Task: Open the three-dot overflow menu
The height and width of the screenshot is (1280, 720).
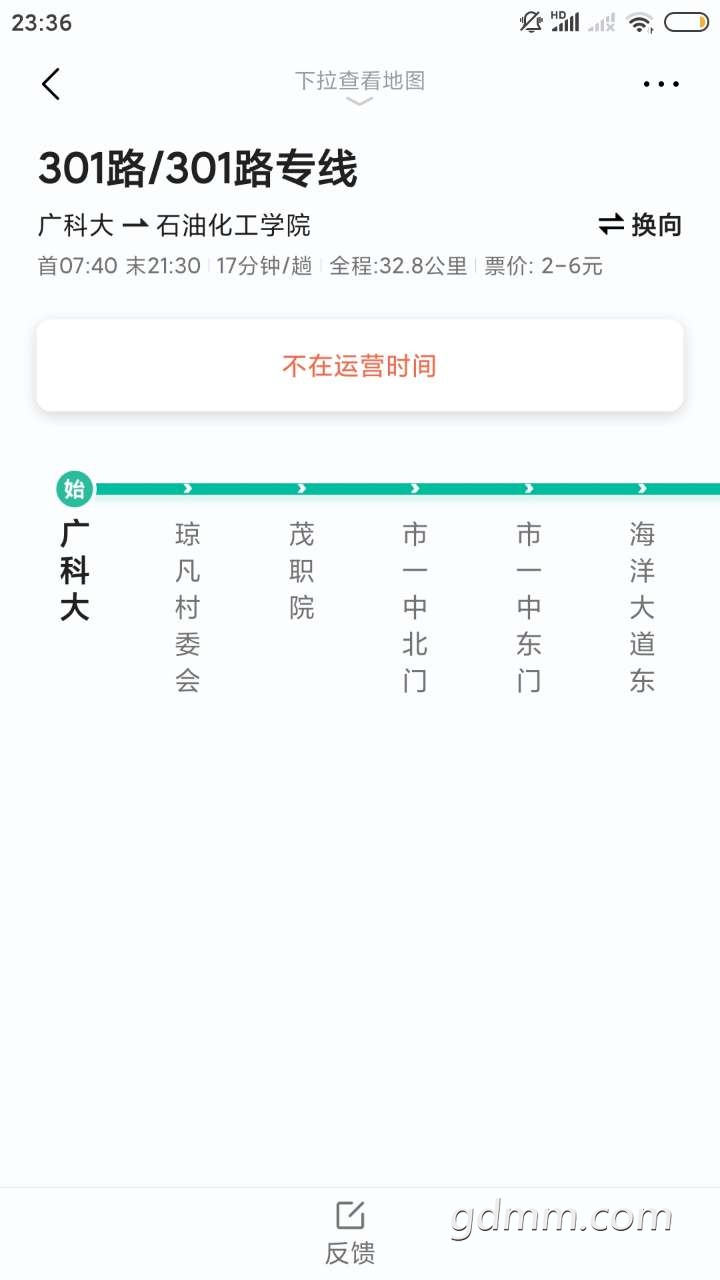Action: click(x=661, y=84)
